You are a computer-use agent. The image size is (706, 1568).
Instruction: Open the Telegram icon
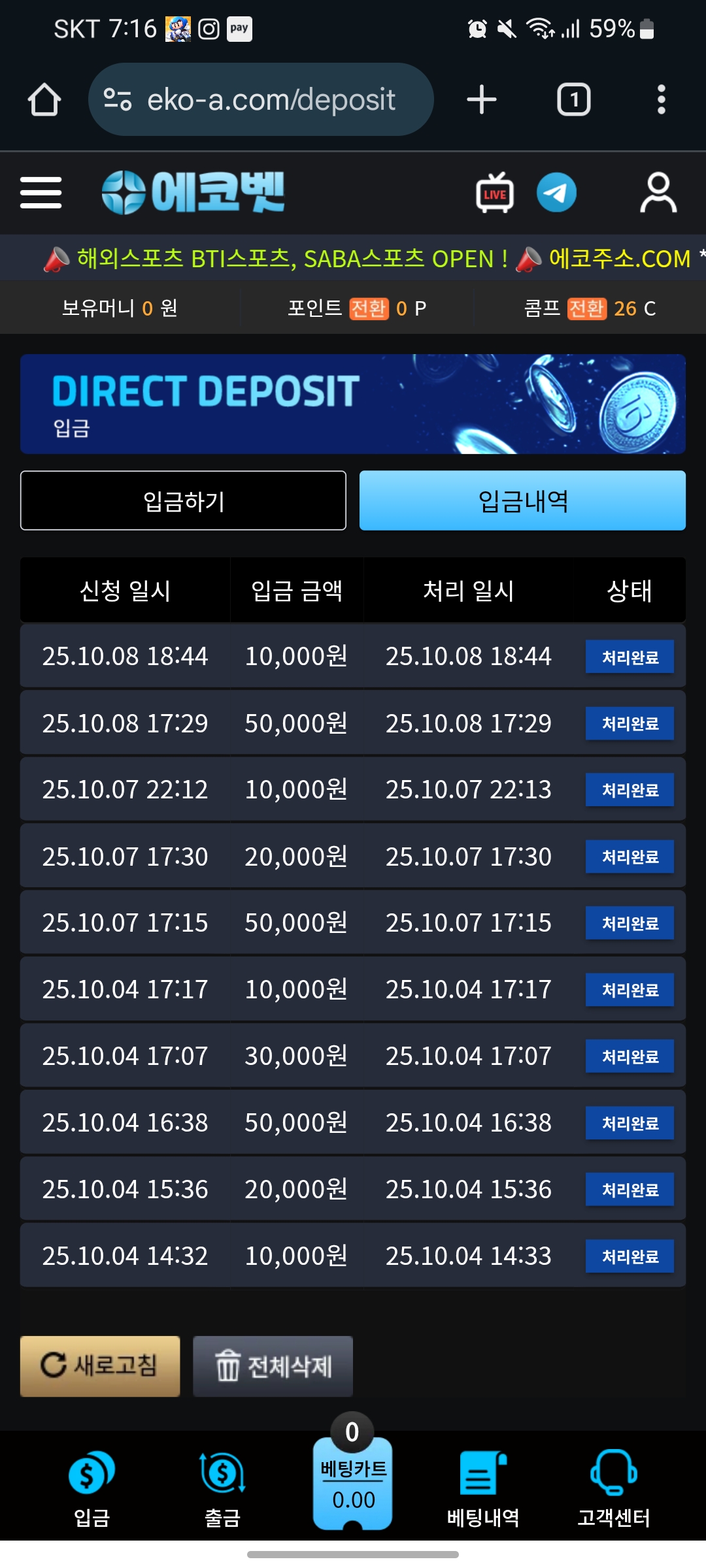click(556, 193)
